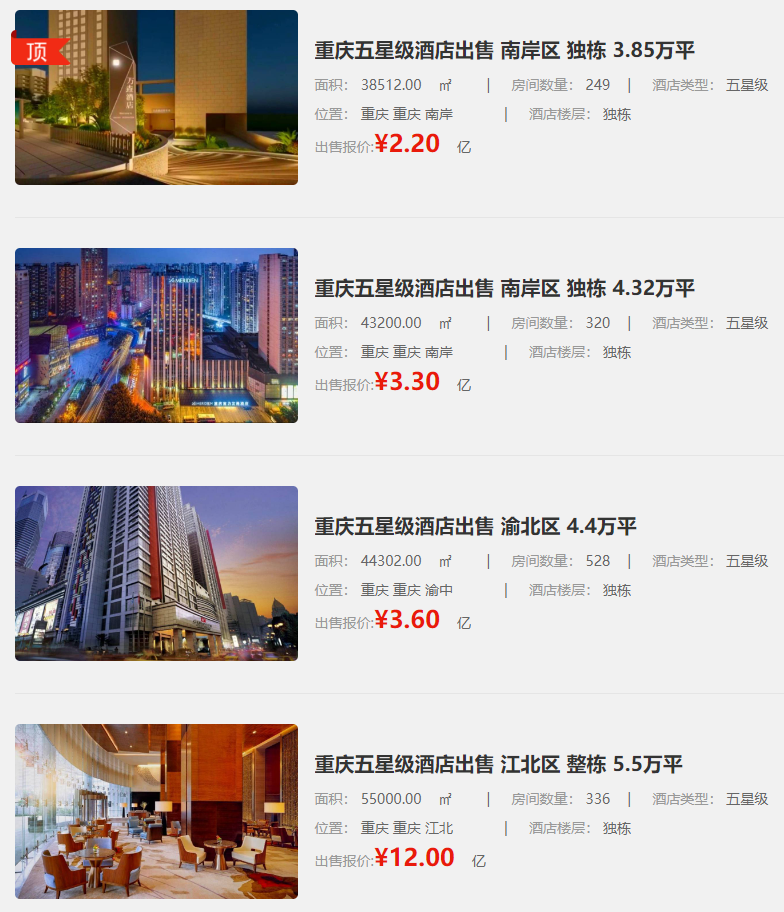View the photo of the ¥2.20亿 hotel
The image size is (784, 912).
pyautogui.click(x=156, y=98)
